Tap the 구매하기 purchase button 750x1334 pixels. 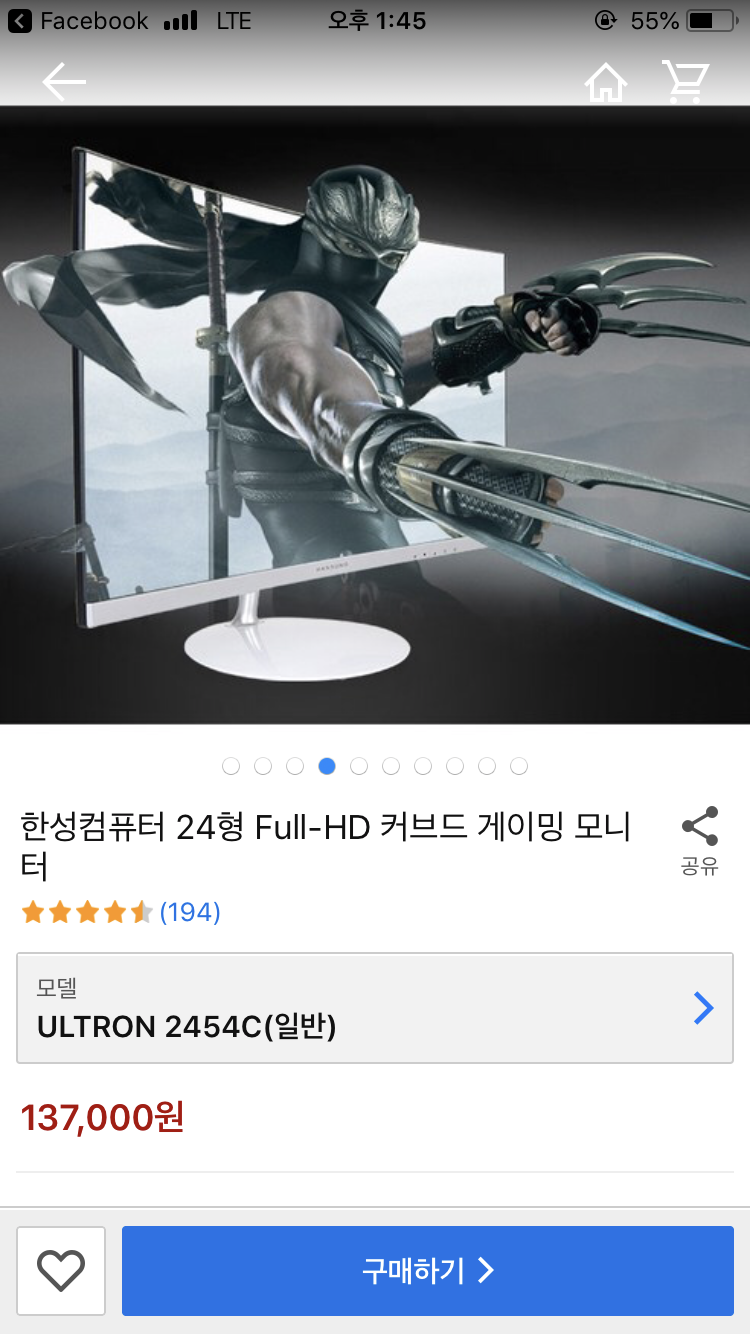click(428, 1271)
